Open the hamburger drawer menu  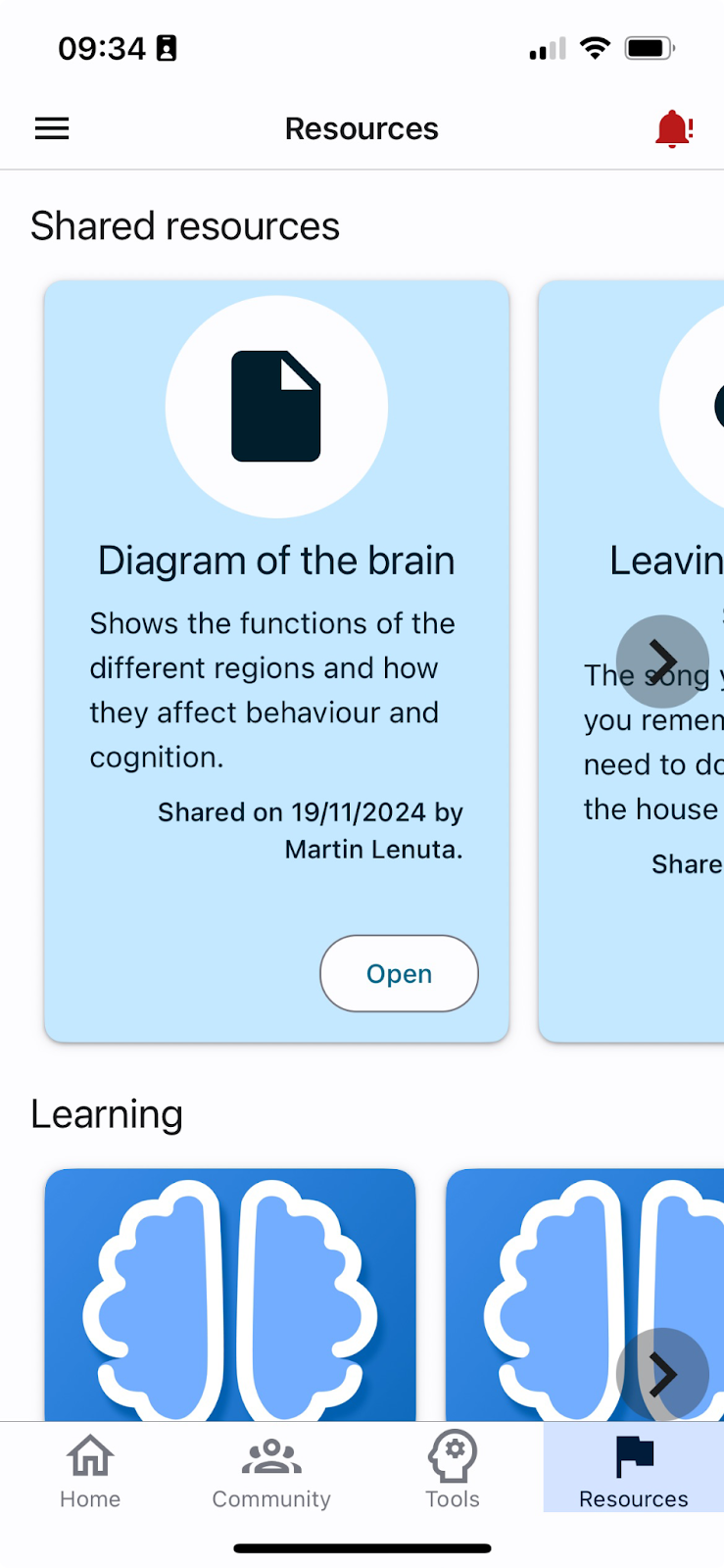coord(52,128)
